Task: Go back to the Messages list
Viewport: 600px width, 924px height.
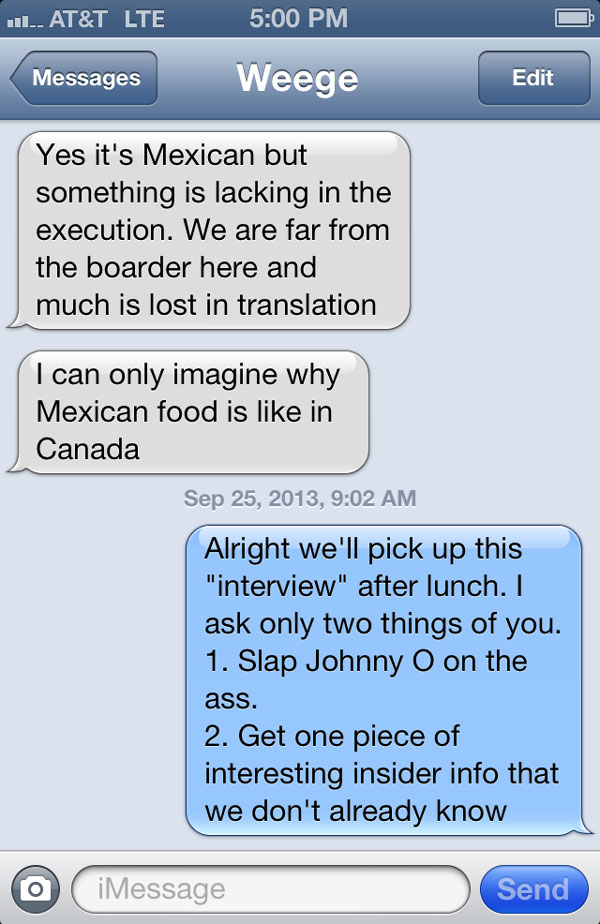Action: point(85,78)
